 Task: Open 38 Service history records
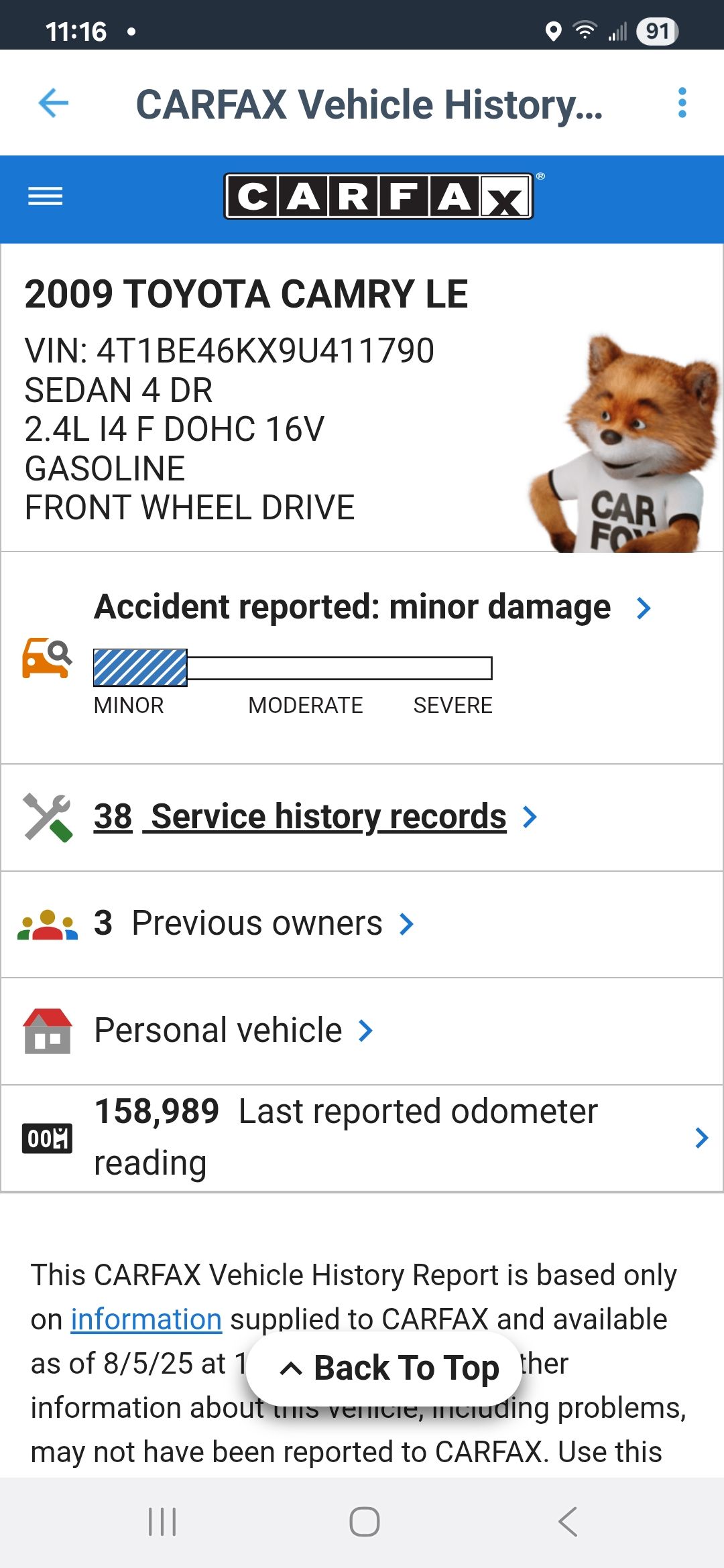300,817
